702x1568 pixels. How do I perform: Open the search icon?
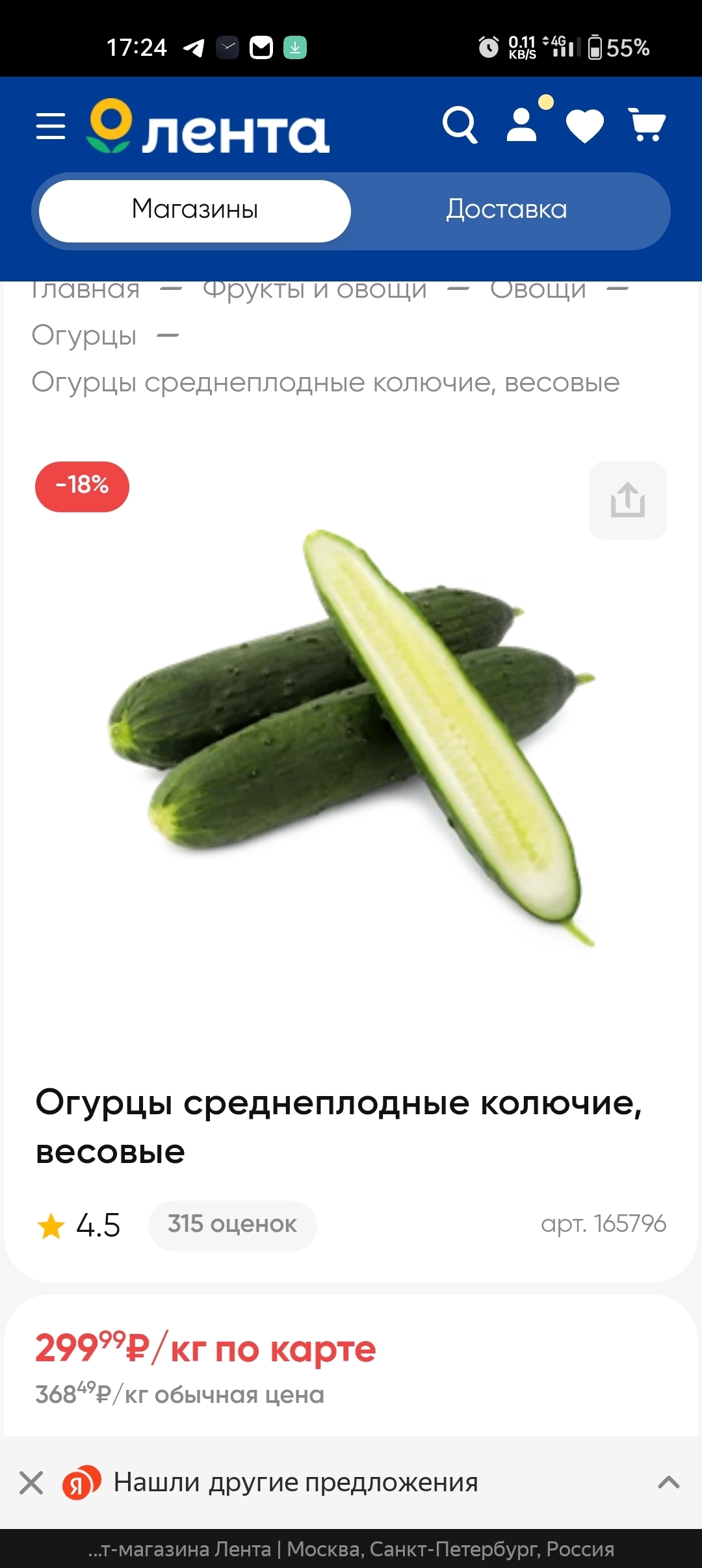tap(460, 125)
